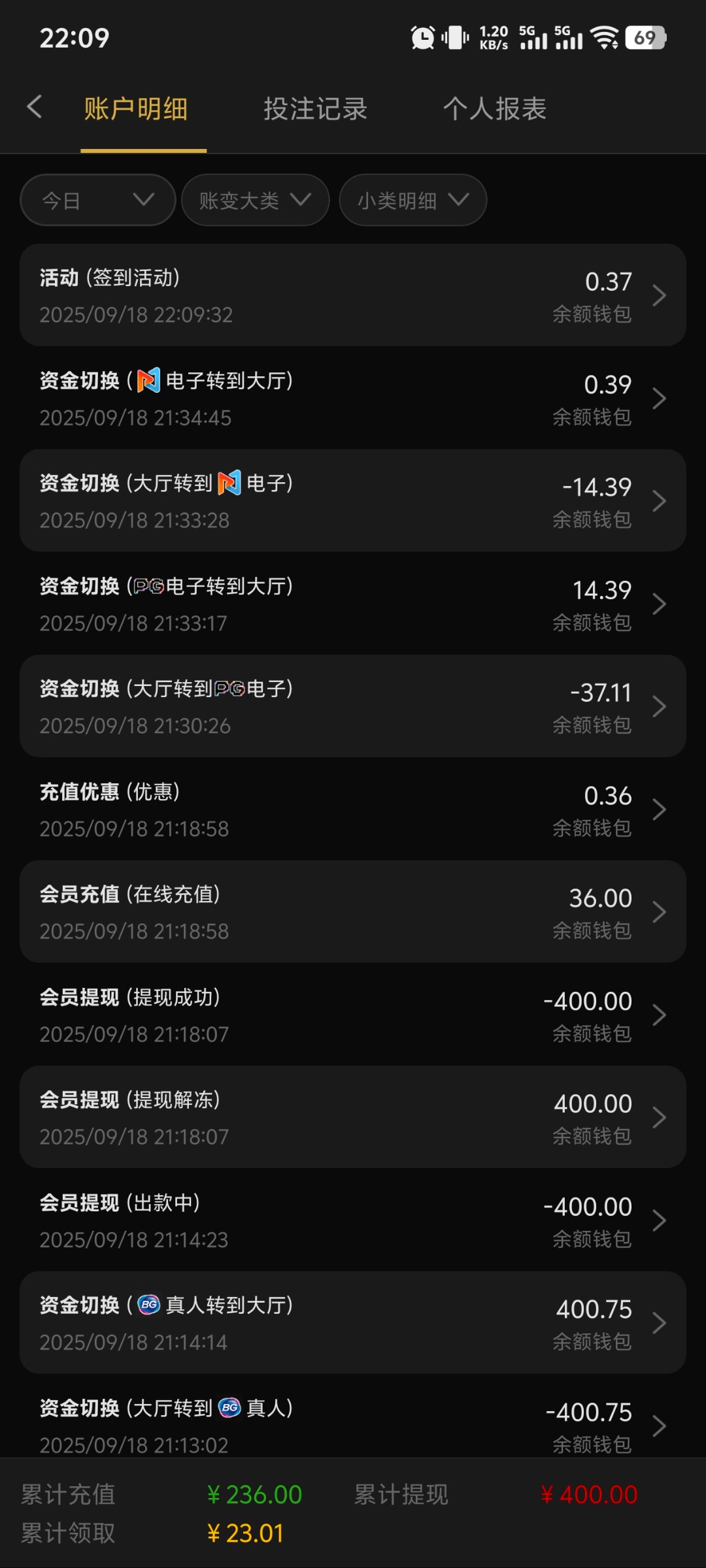
Task: Go back using the top-left arrow
Action: click(35, 107)
